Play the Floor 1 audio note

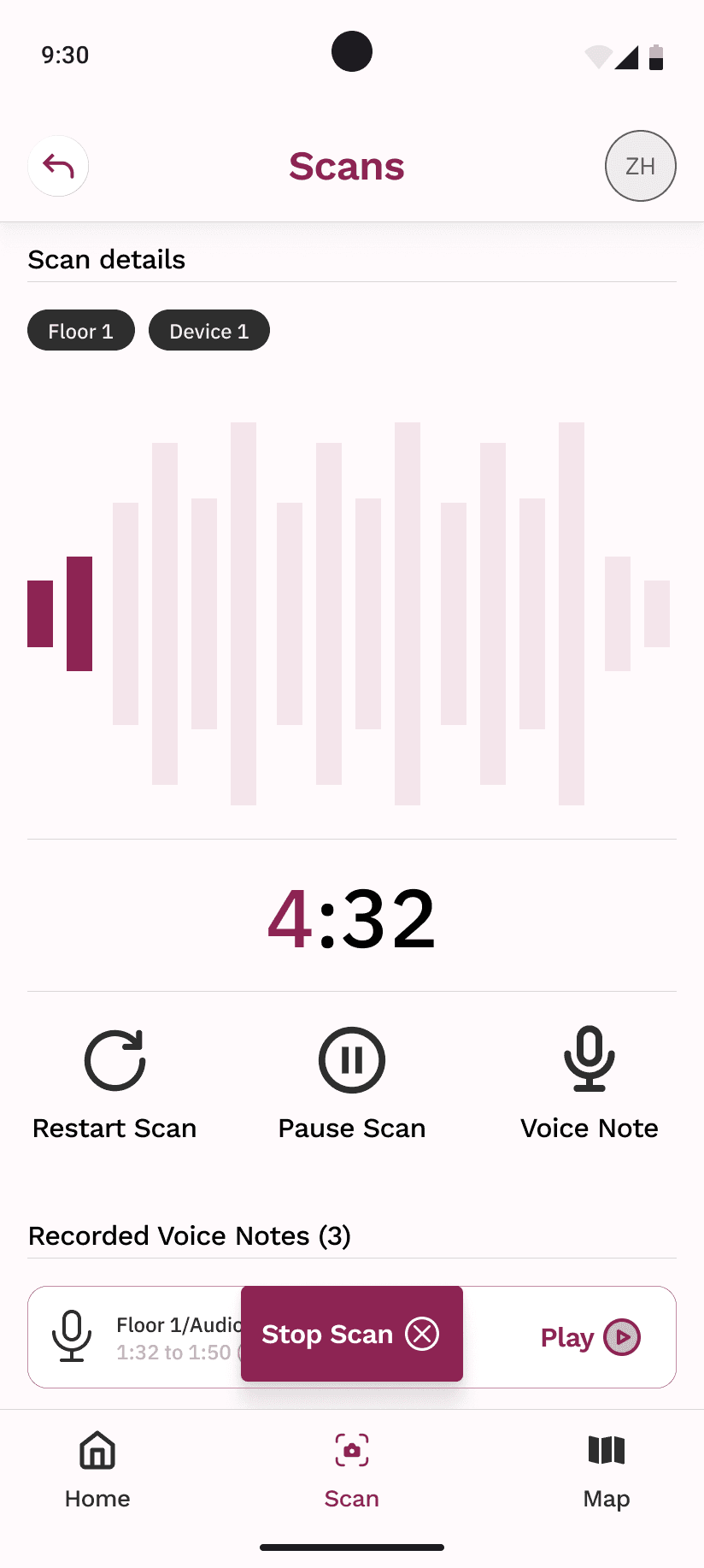[590, 1337]
